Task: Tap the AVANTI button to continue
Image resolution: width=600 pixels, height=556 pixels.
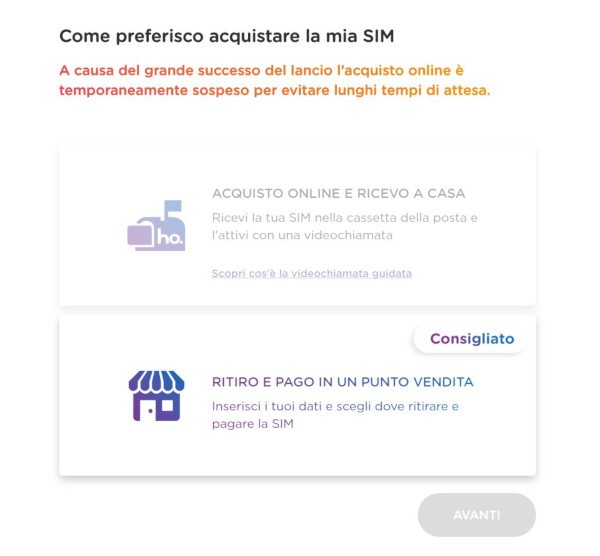Action: coord(476,515)
